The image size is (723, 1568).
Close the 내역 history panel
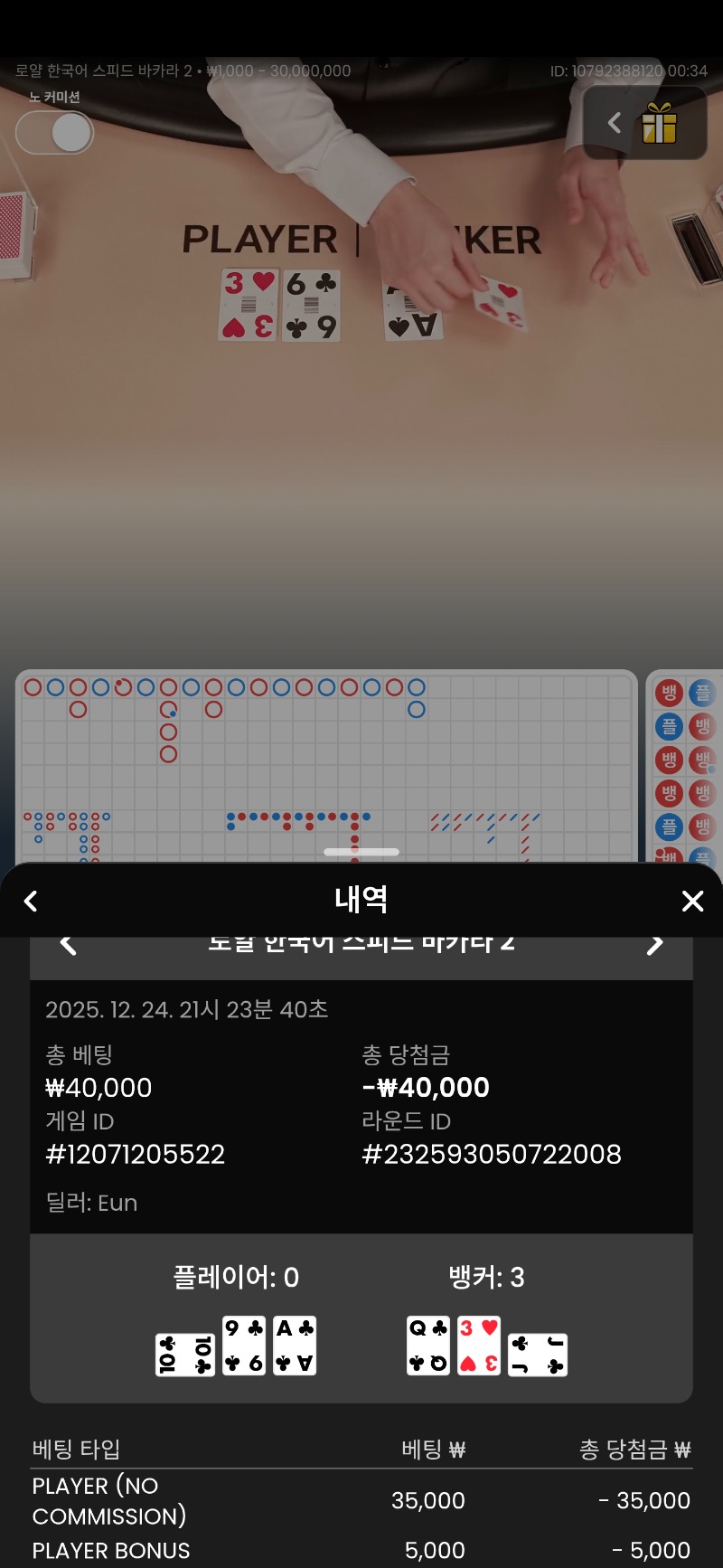[692, 901]
